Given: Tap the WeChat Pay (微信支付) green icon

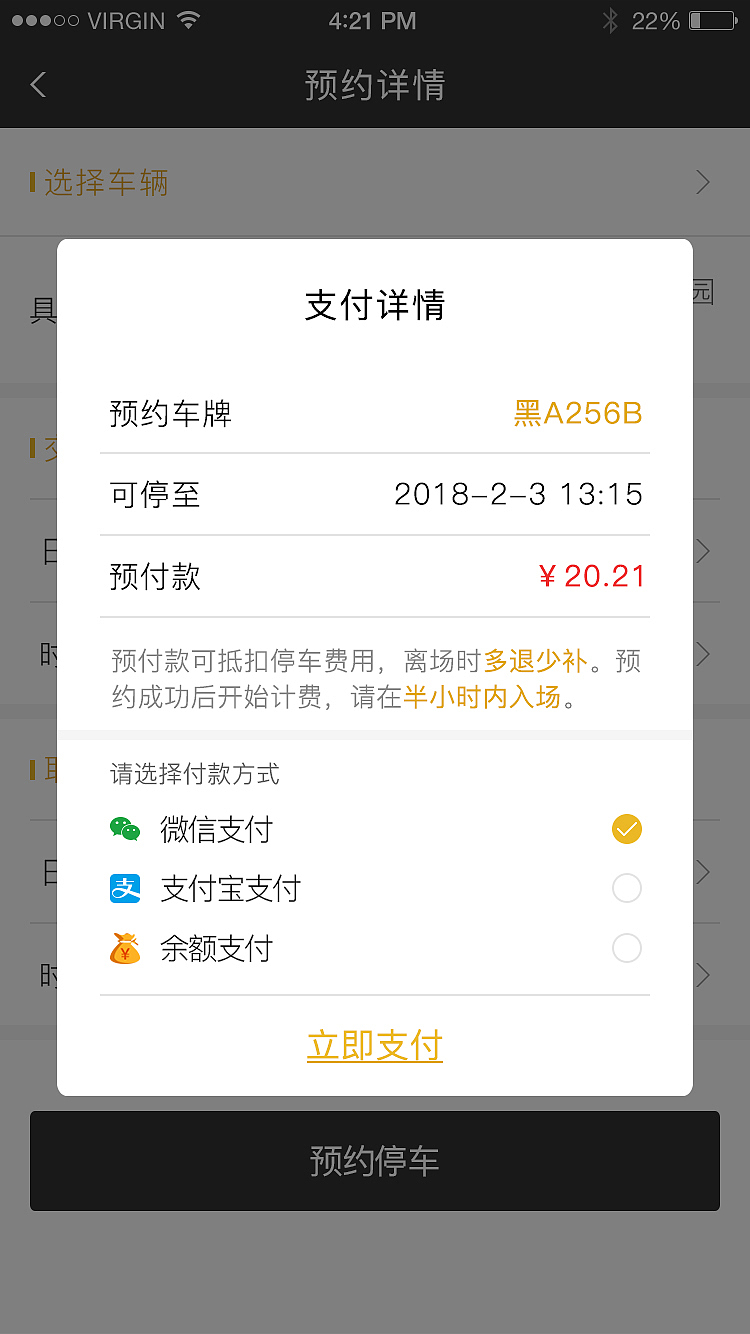Looking at the screenshot, I should (126, 829).
